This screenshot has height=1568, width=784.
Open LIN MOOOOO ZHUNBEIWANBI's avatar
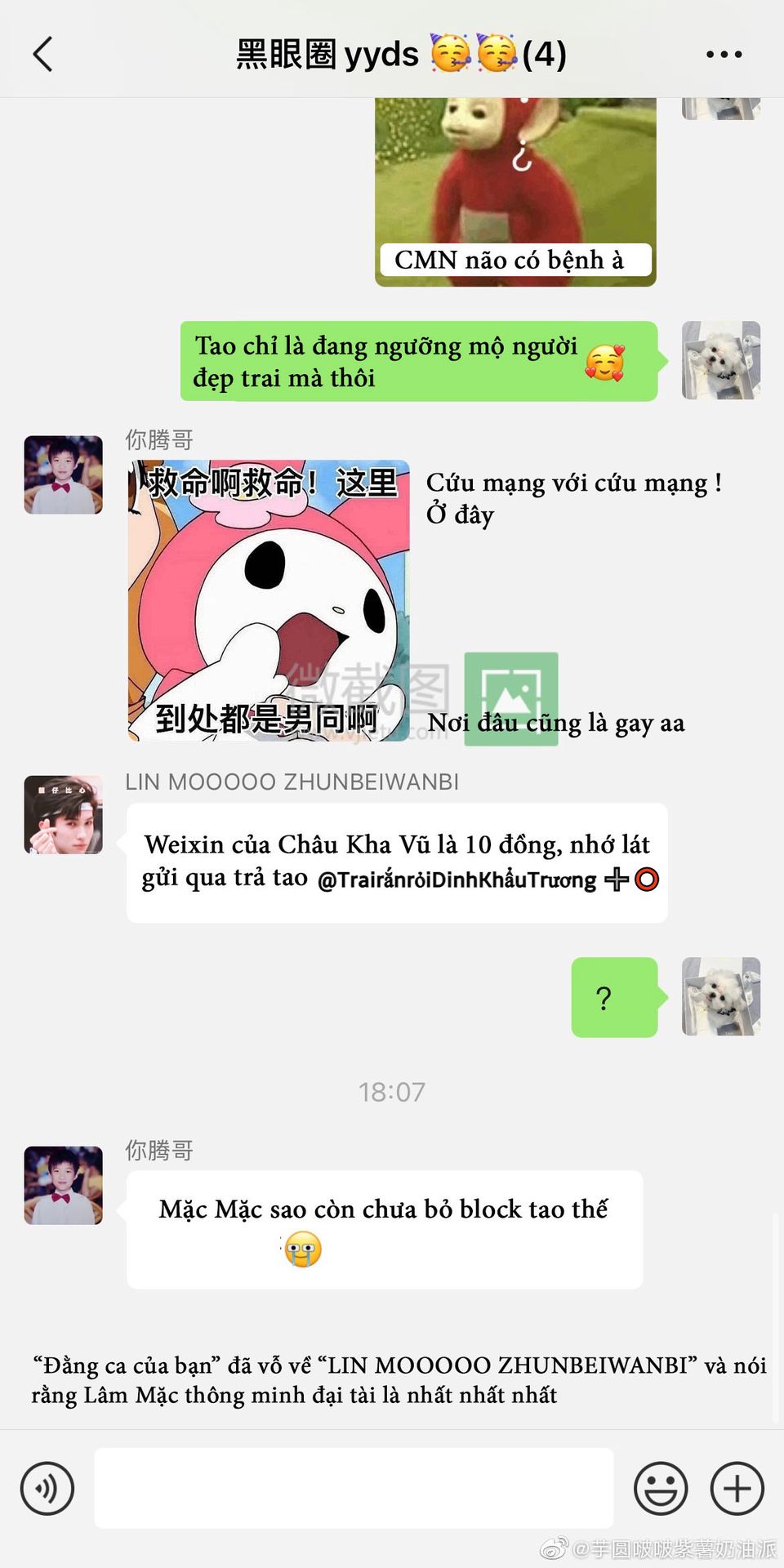point(64,815)
